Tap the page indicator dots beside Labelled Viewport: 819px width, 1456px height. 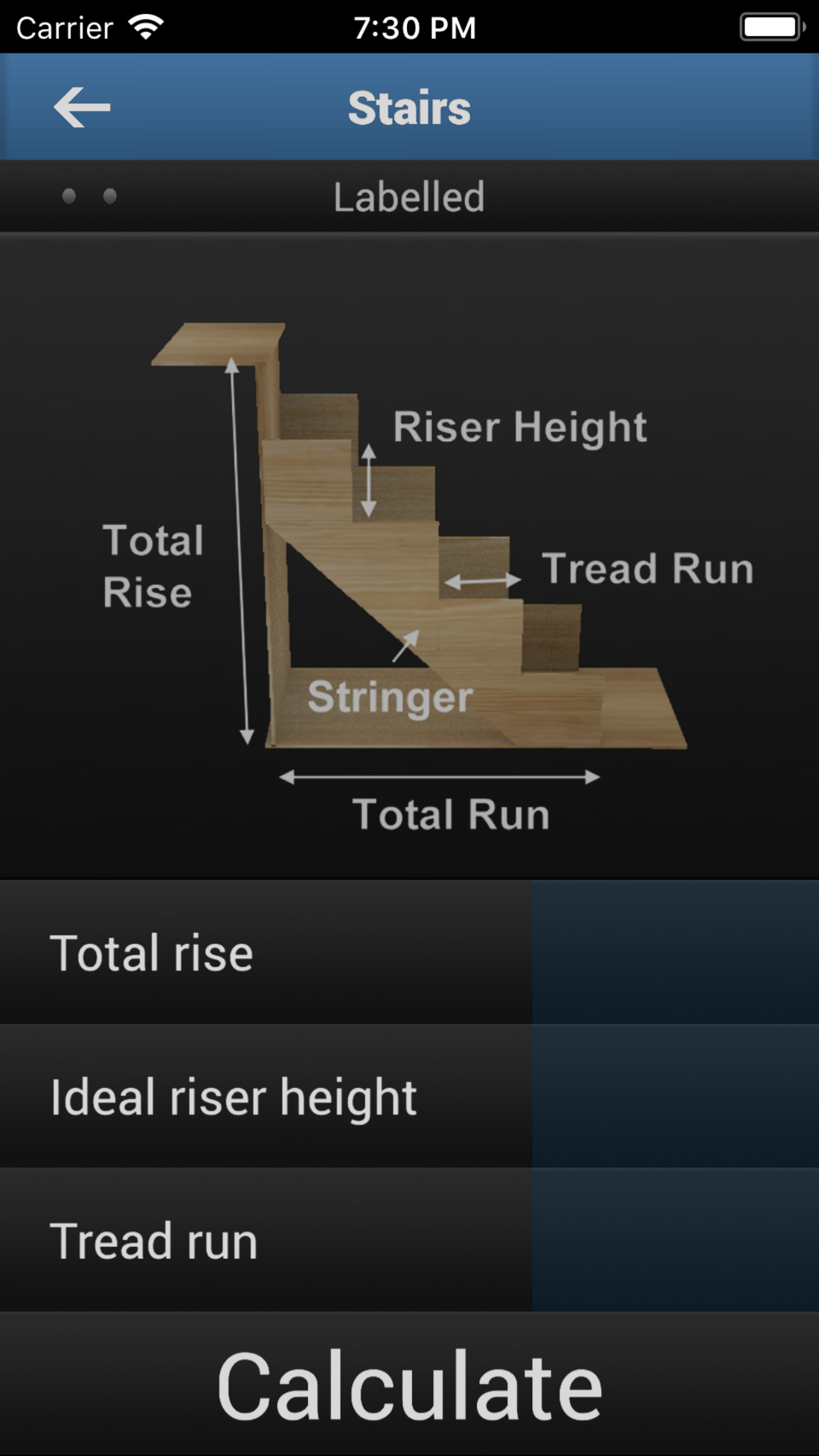(x=89, y=196)
